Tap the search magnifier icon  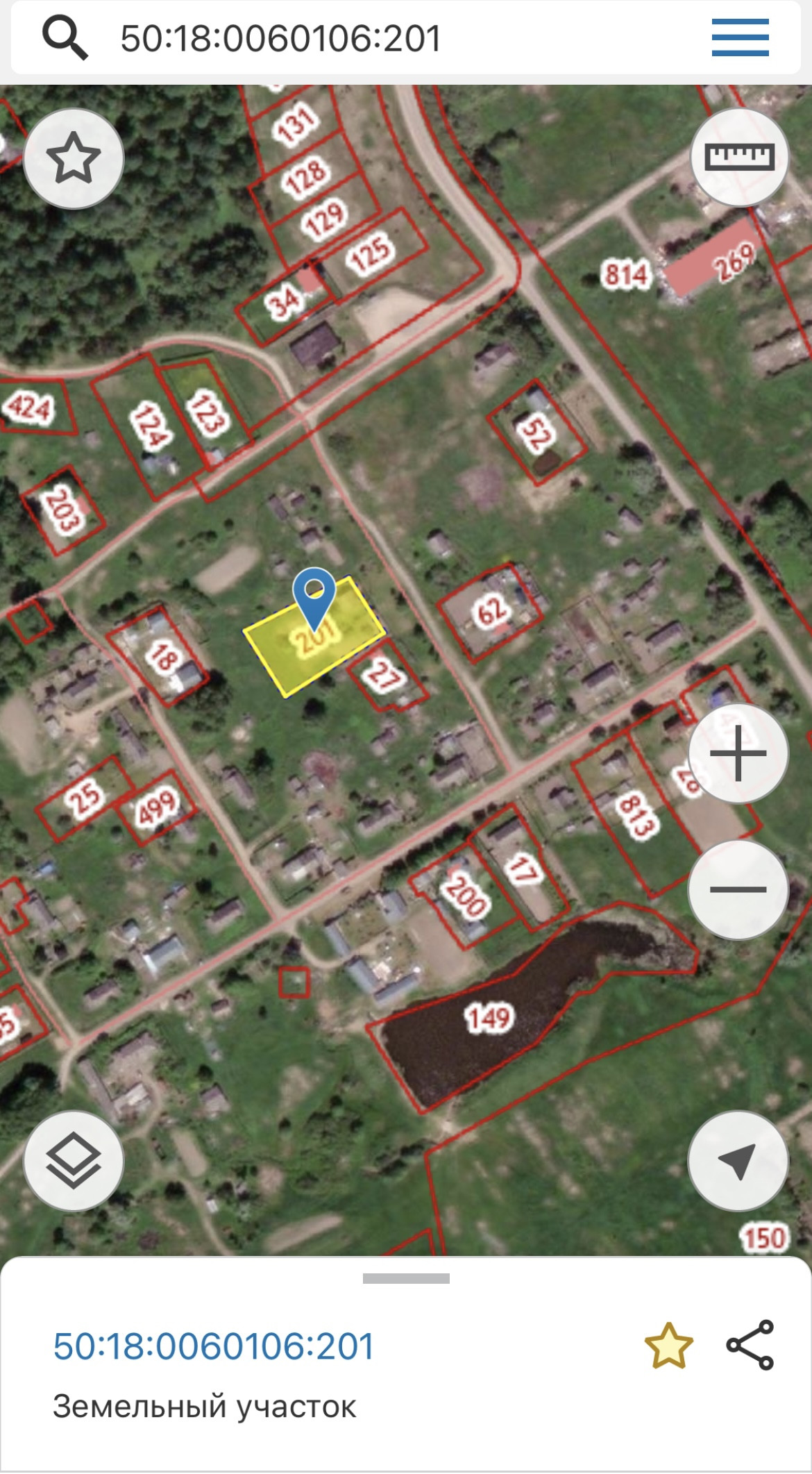65,38
